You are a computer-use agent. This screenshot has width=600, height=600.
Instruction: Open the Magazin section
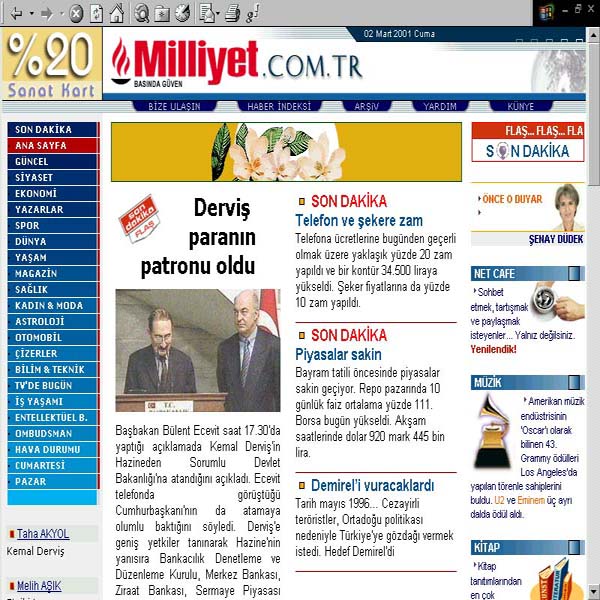[x=36, y=273]
